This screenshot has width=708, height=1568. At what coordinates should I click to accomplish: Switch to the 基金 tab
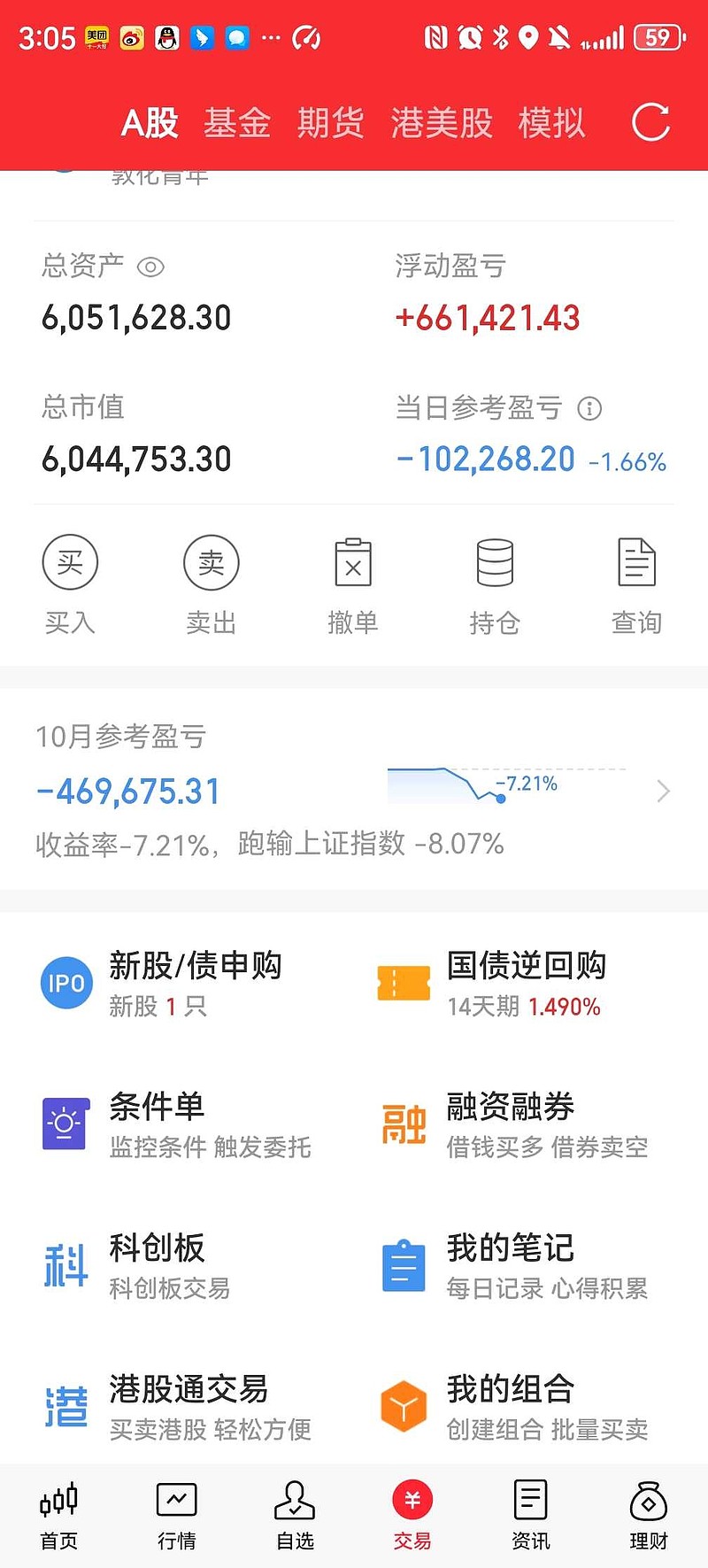tap(237, 122)
